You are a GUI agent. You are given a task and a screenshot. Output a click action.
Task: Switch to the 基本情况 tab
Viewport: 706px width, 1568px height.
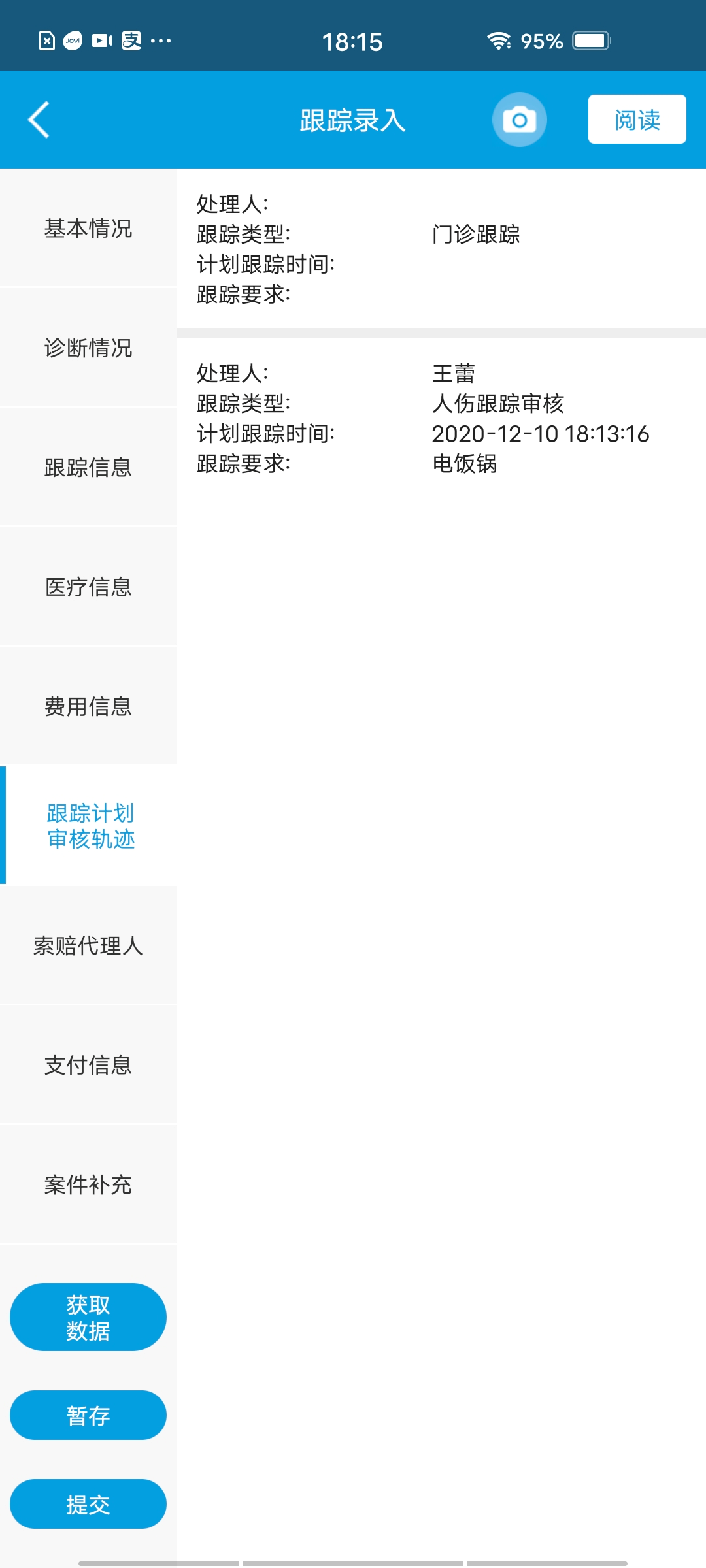(x=88, y=228)
